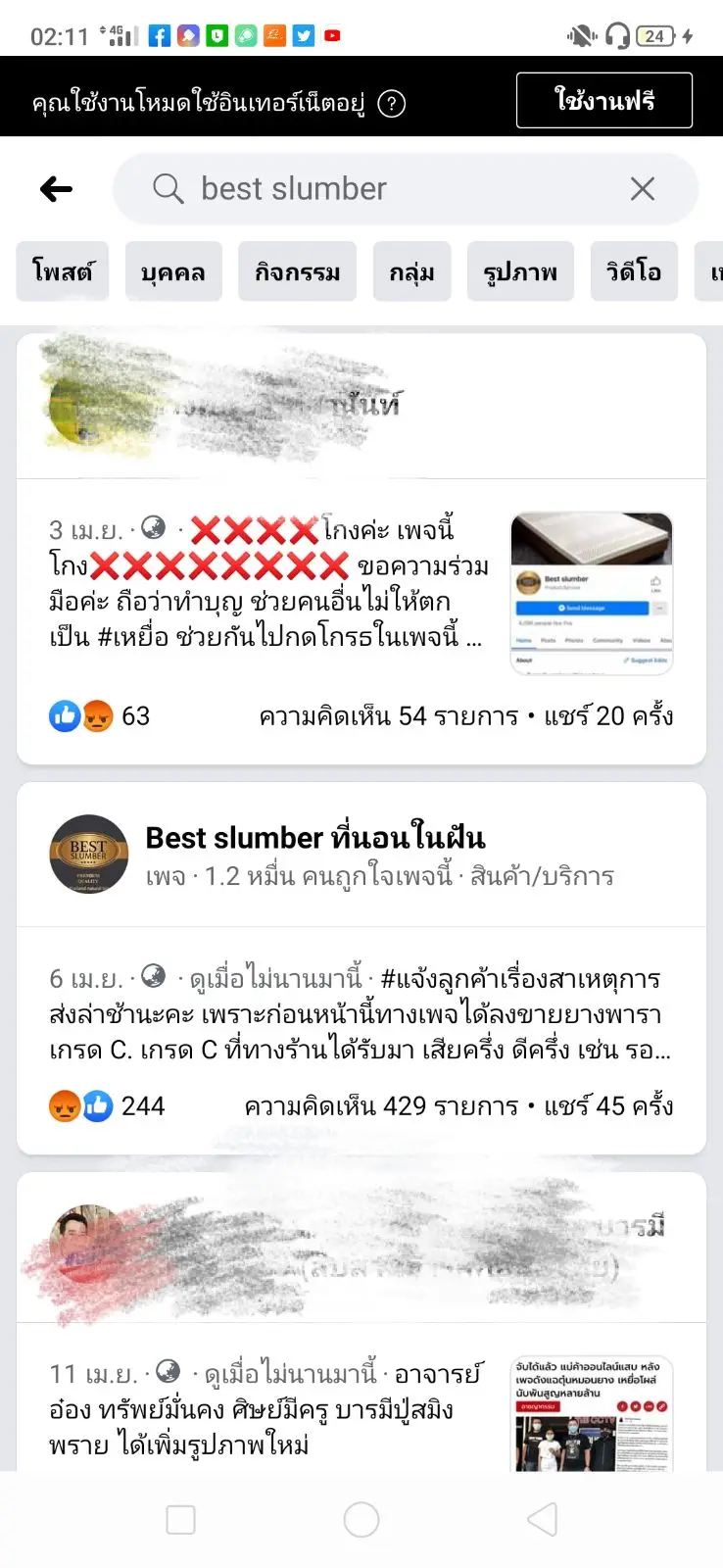Filter results by วิดีโอ
Screen dimensions: 723x1568
click(634, 271)
